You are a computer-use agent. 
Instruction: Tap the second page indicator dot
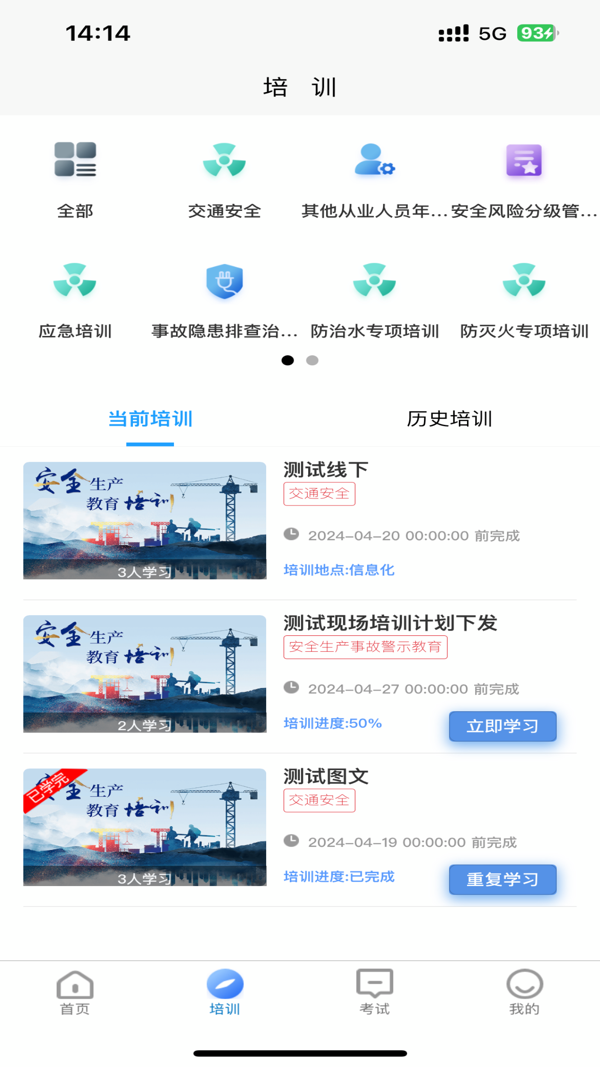pos(312,360)
